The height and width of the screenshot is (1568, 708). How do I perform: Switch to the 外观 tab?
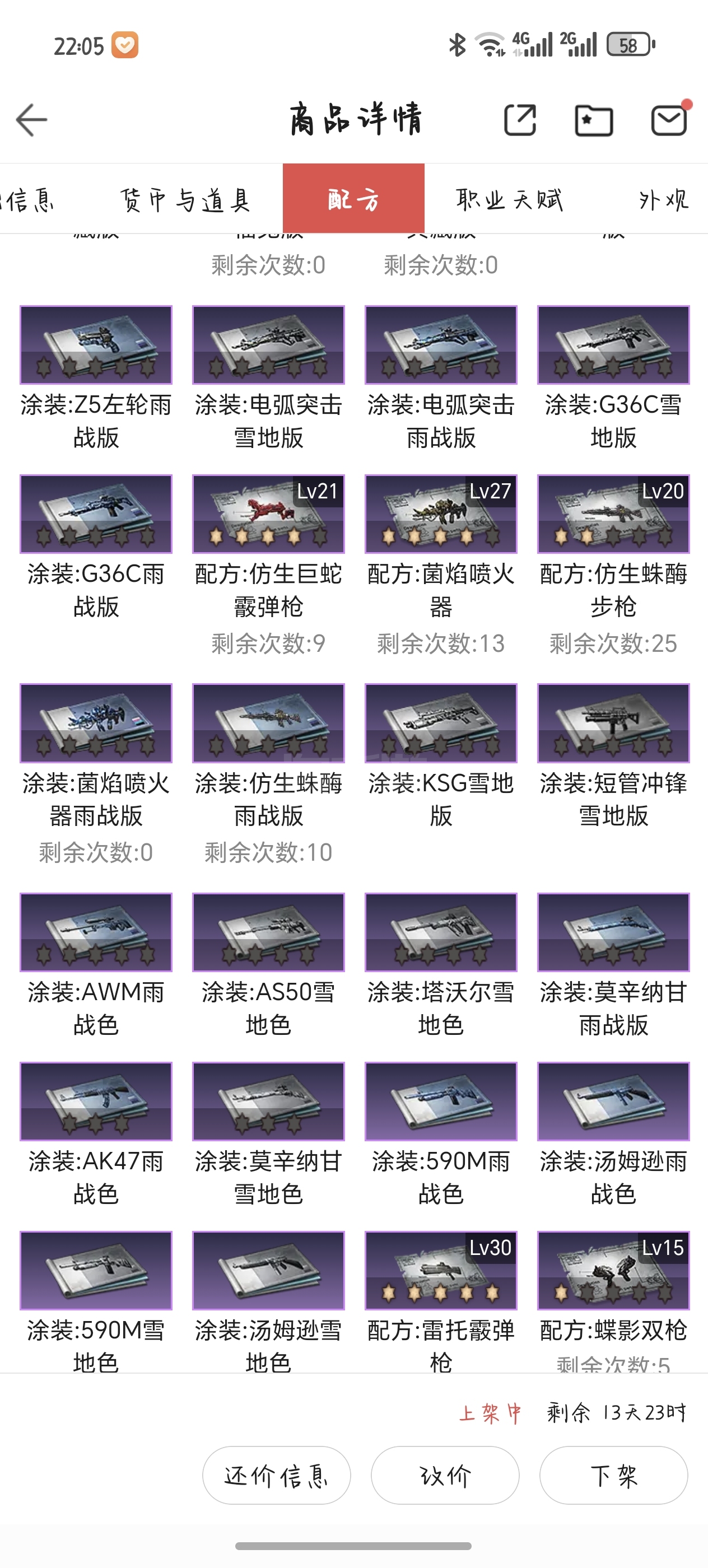pyautogui.click(x=664, y=200)
